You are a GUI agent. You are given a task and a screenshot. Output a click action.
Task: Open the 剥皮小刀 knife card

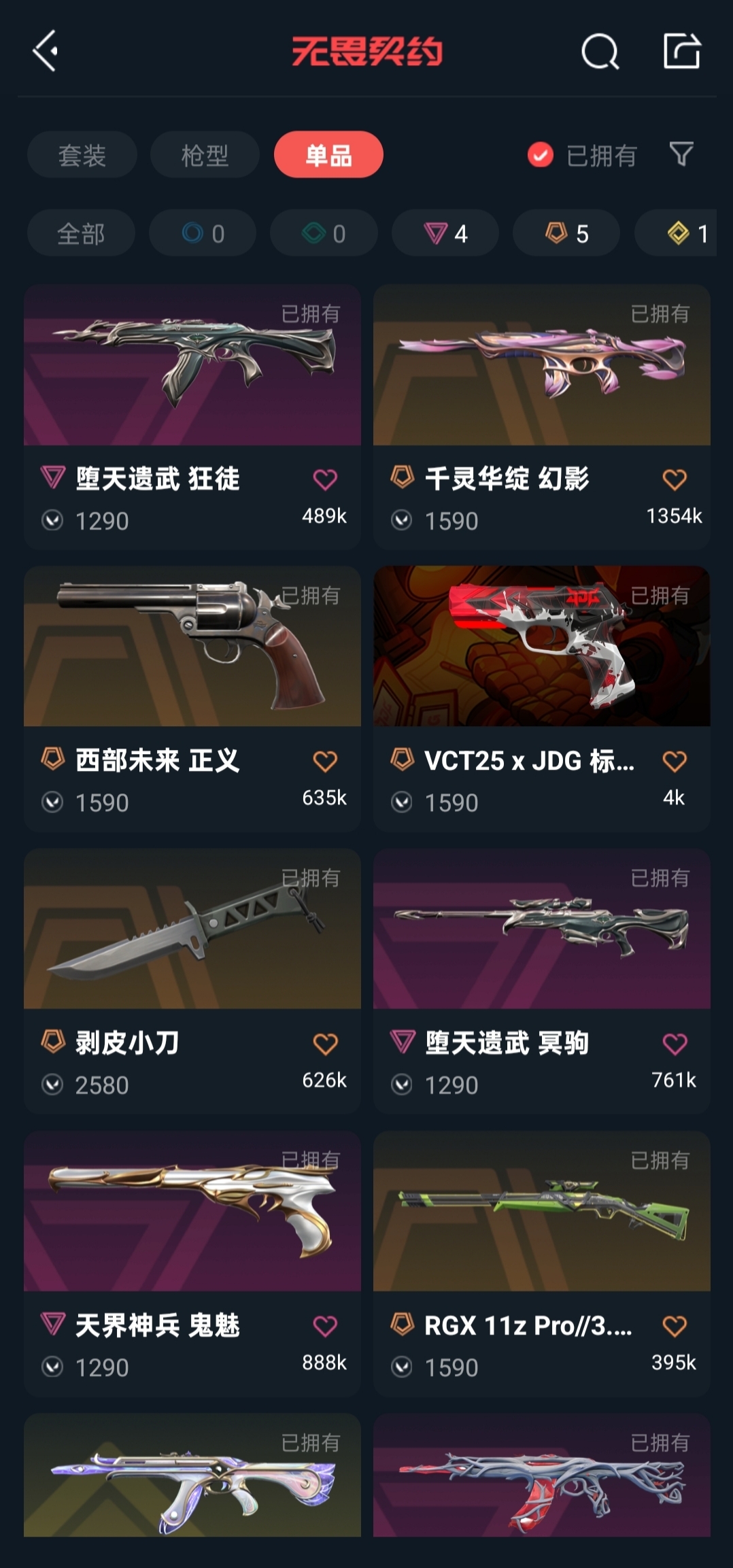(x=192, y=930)
